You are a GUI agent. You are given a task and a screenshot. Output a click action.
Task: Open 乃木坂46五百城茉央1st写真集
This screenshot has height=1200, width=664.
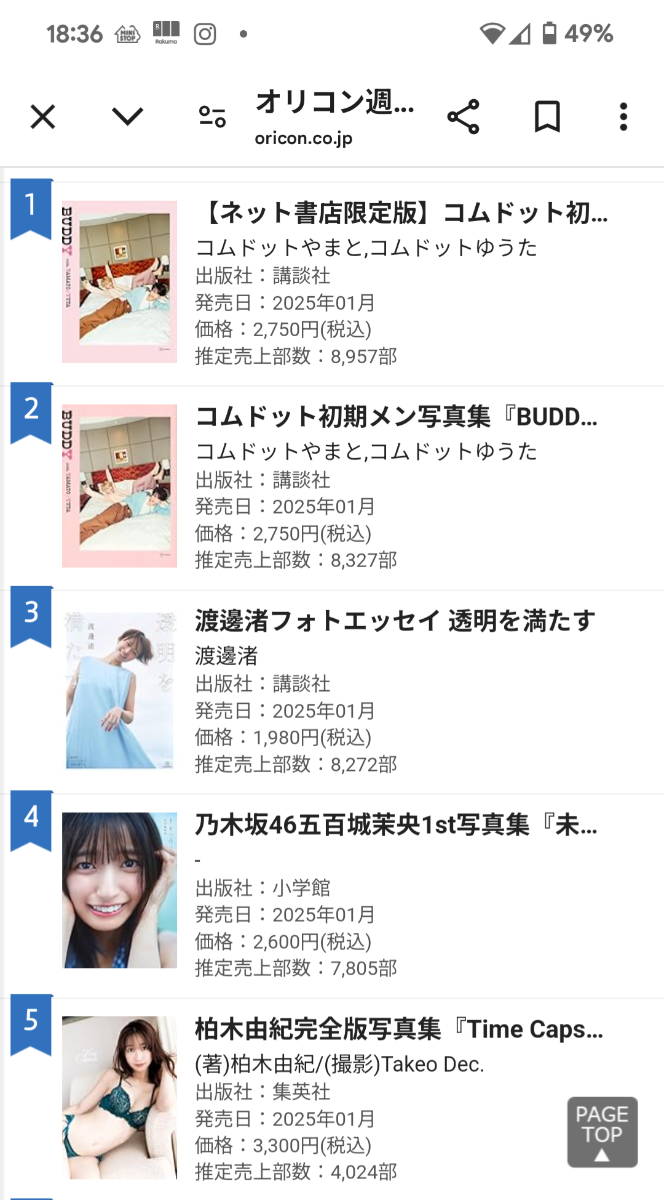(397, 825)
